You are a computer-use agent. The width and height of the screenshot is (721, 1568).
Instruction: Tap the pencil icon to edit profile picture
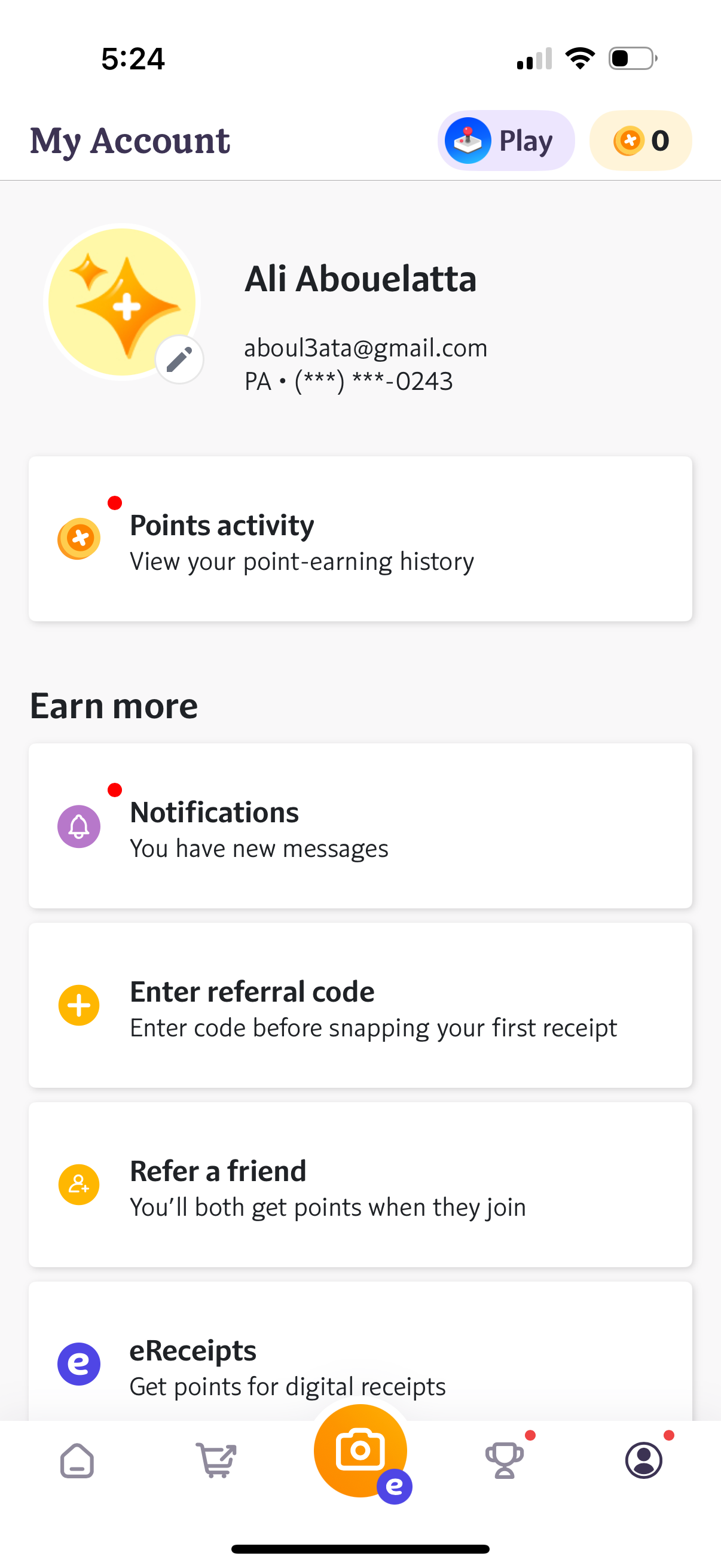click(x=179, y=360)
